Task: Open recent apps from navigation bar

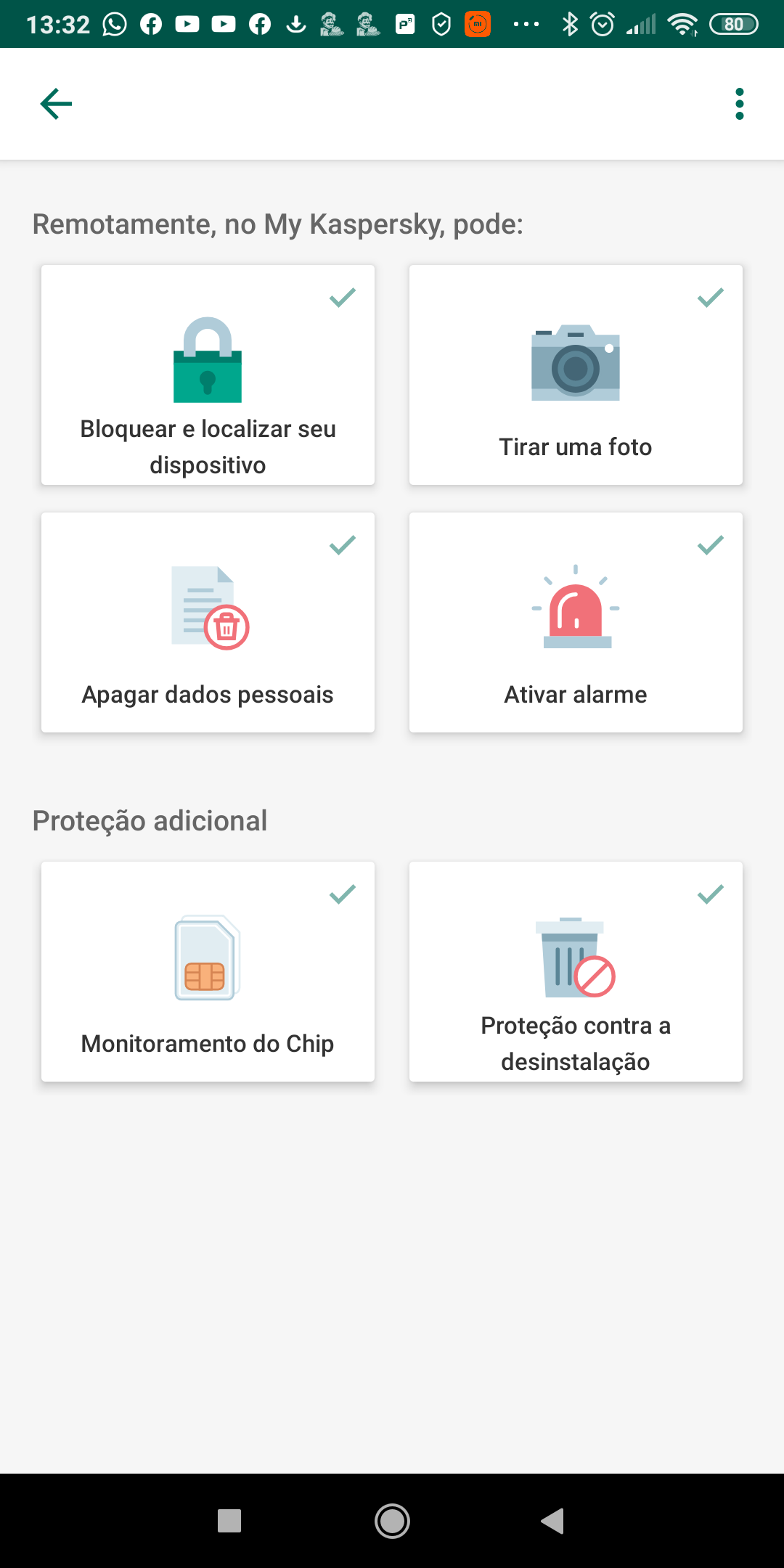Action: [x=229, y=1521]
